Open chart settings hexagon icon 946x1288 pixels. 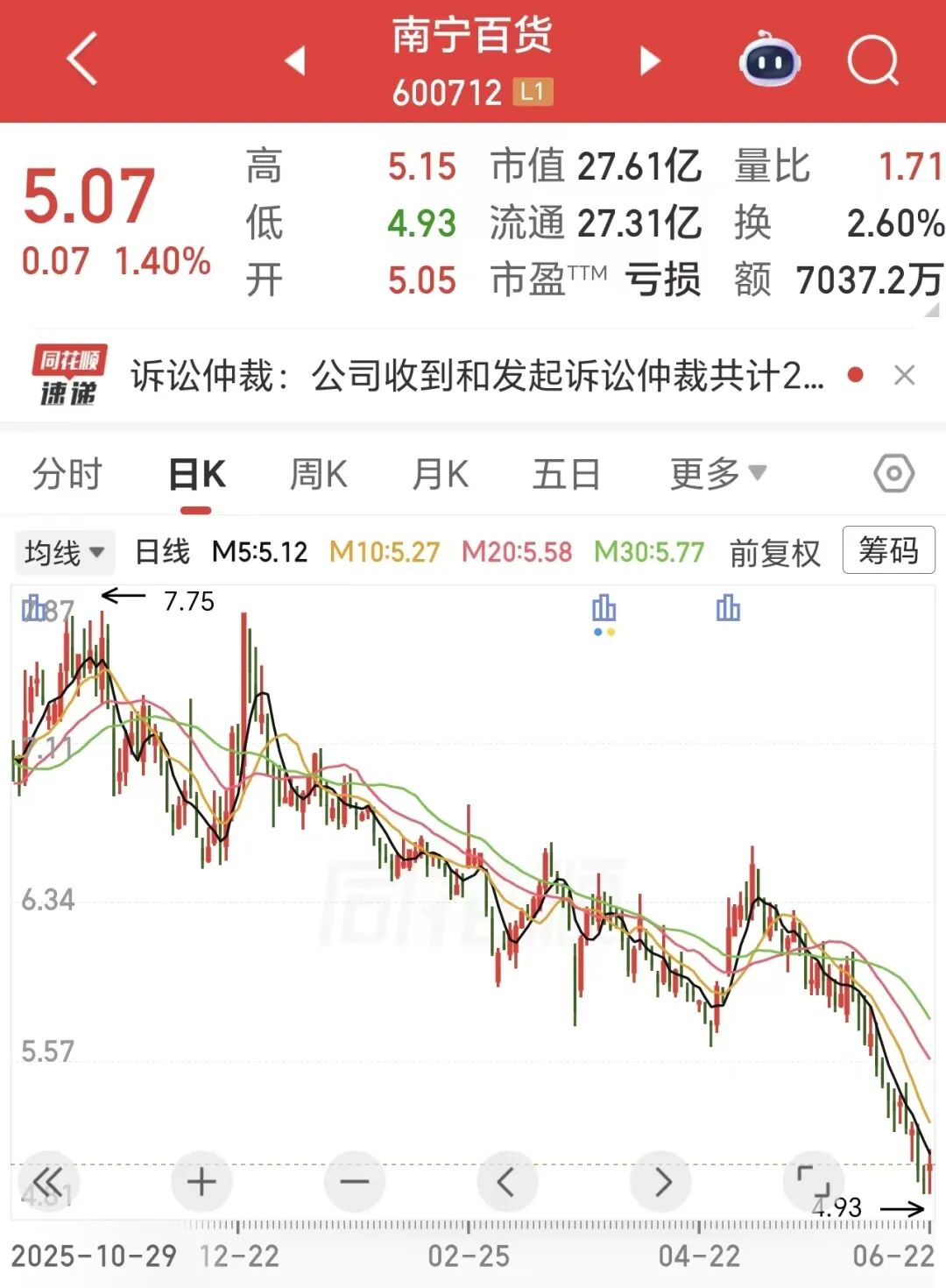coord(893,473)
